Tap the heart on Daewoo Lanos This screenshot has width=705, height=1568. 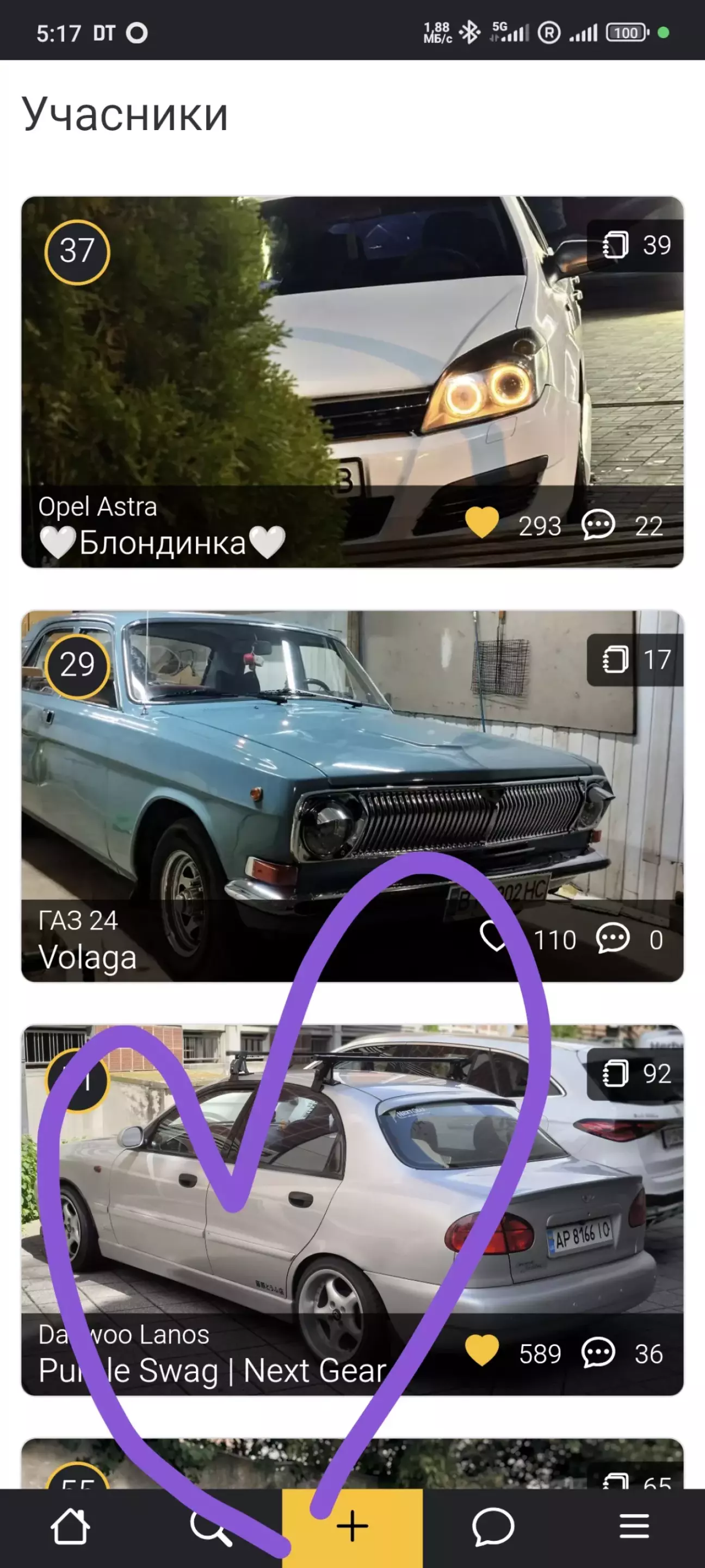coord(482,1352)
